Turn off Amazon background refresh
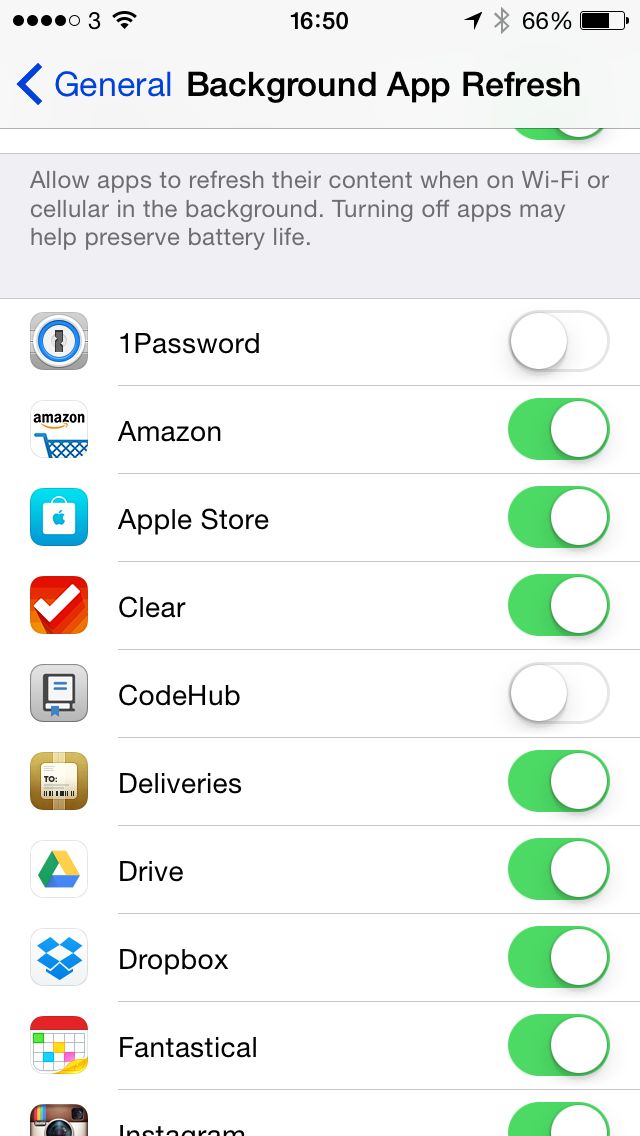Screen dimensions: 640x1136 pos(558,431)
